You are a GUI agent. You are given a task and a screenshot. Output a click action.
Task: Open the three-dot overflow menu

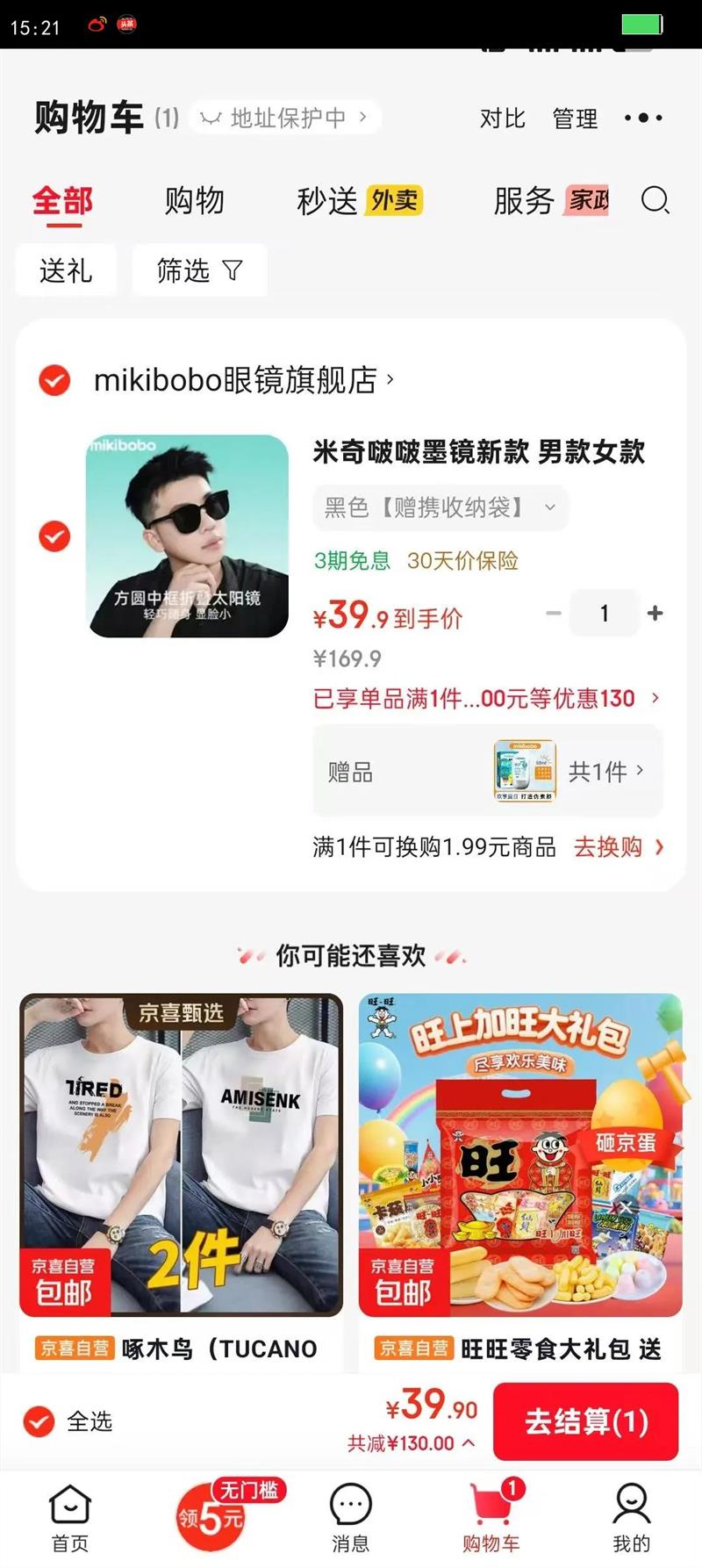point(643,118)
